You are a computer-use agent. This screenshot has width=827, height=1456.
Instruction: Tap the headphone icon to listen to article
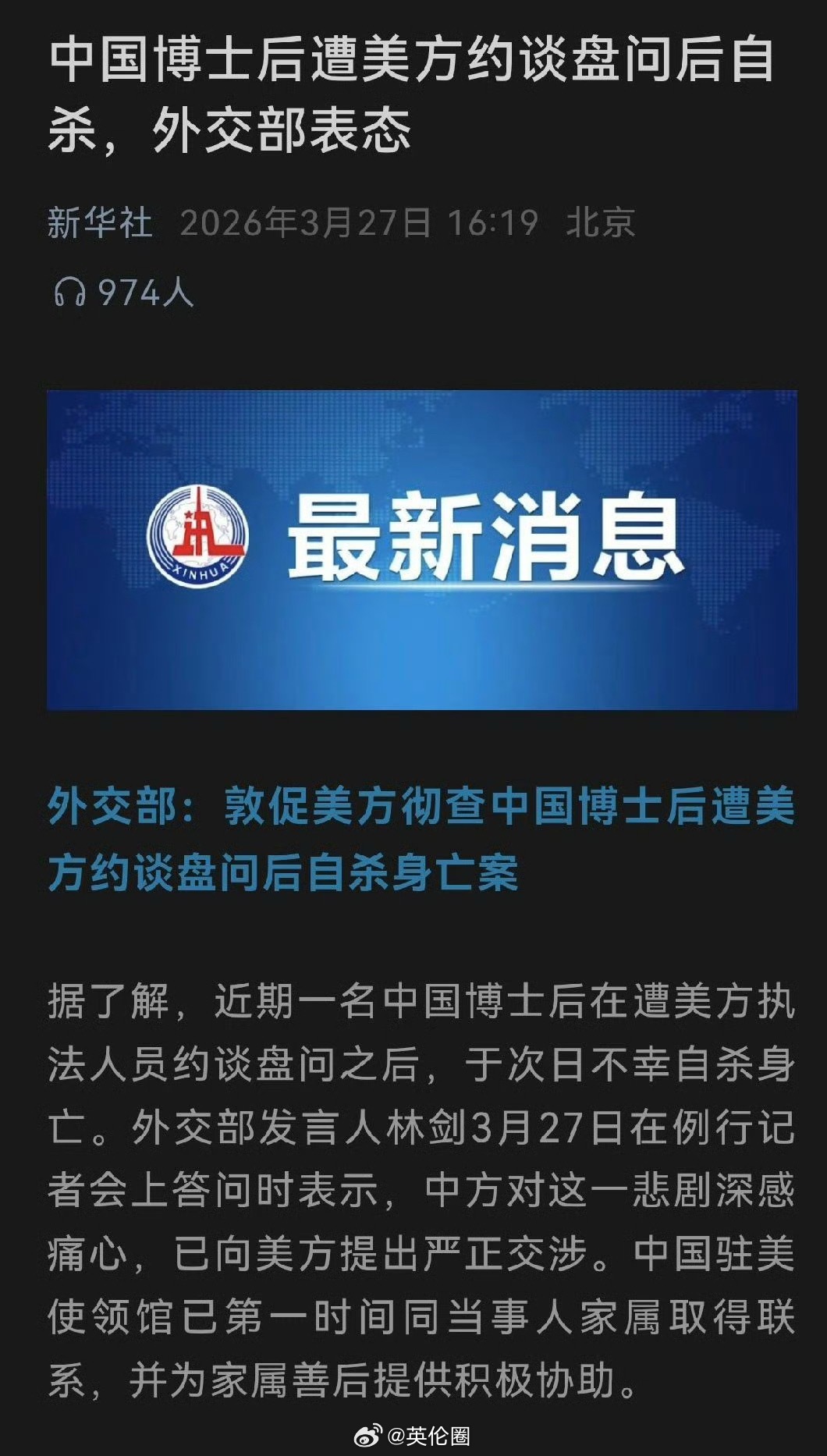[x=70, y=293]
